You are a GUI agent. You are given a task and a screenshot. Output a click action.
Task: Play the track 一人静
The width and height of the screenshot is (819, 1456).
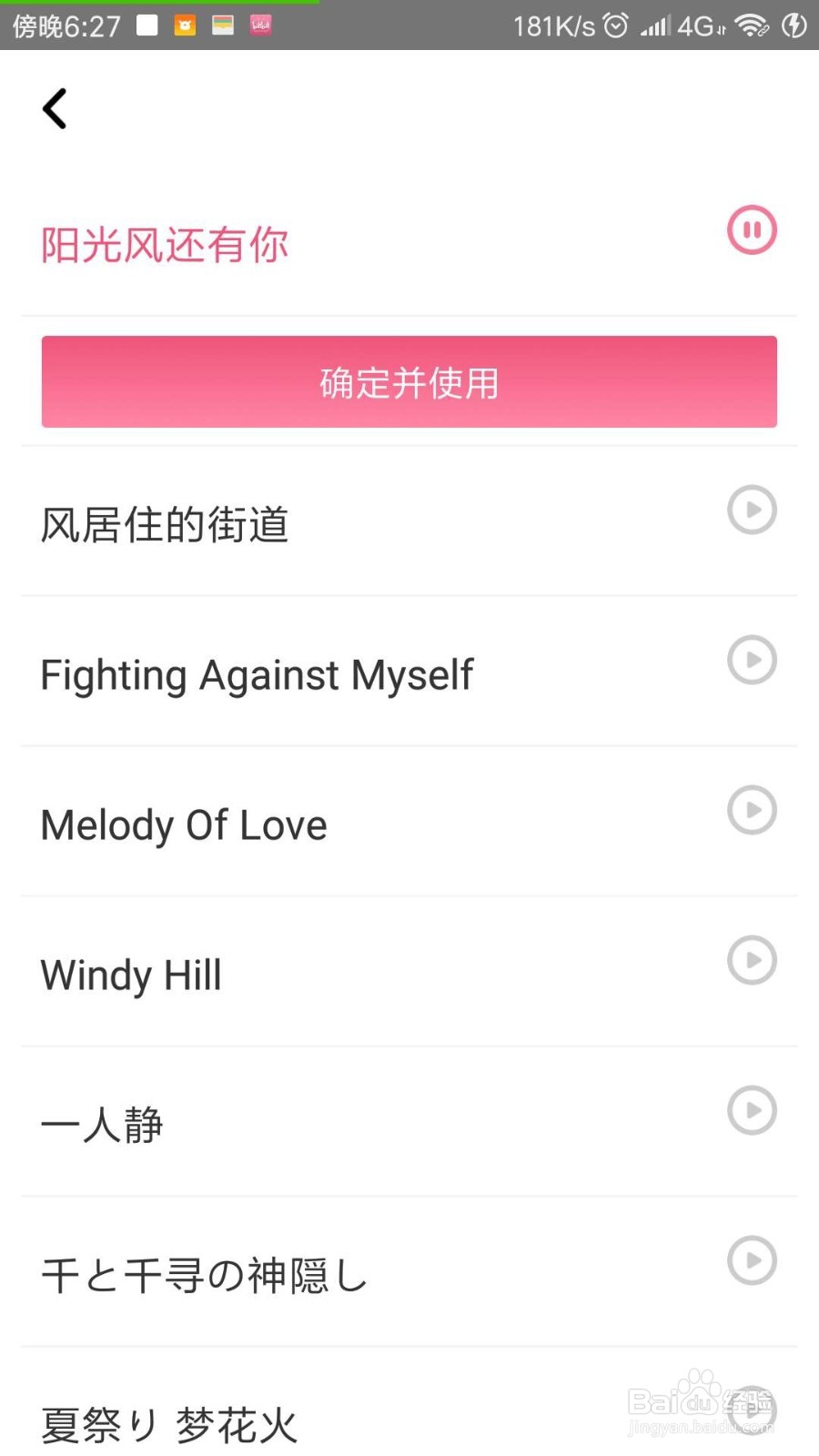(752, 1110)
